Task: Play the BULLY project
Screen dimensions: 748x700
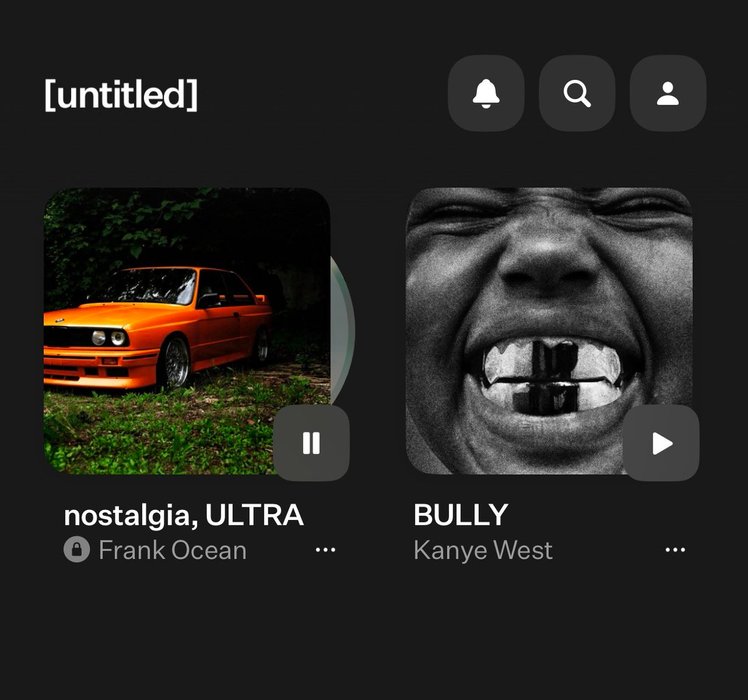Action: pos(661,443)
